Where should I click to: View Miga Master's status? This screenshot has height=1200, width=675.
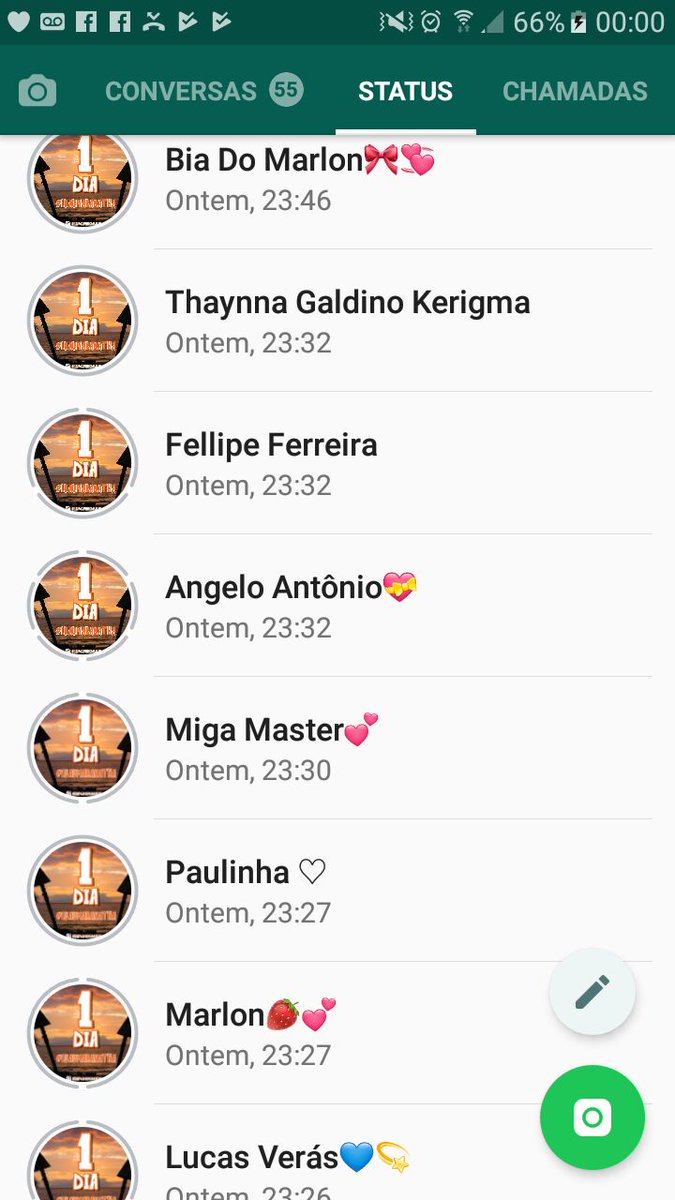[337, 747]
